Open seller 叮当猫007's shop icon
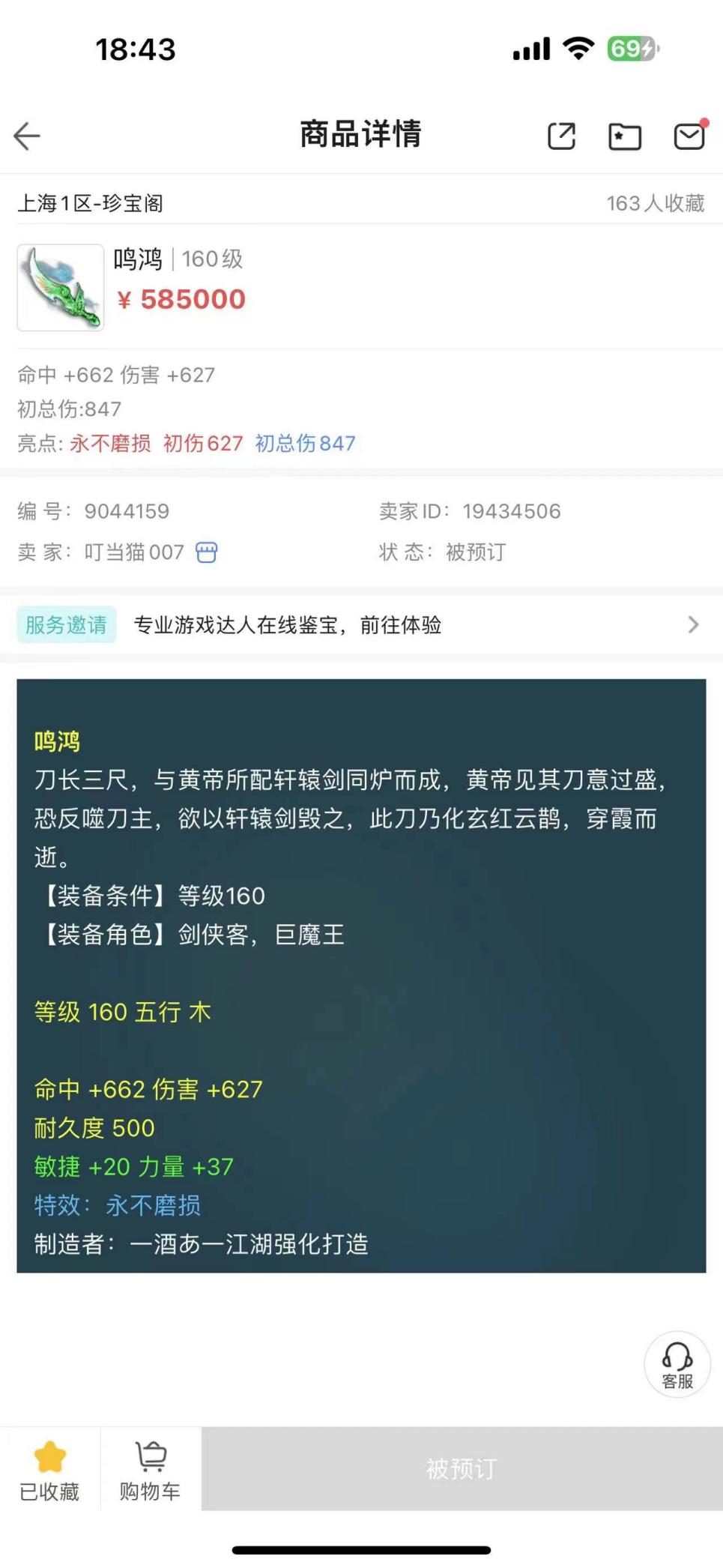The height and width of the screenshot is (1568, 723). [207, 552]
